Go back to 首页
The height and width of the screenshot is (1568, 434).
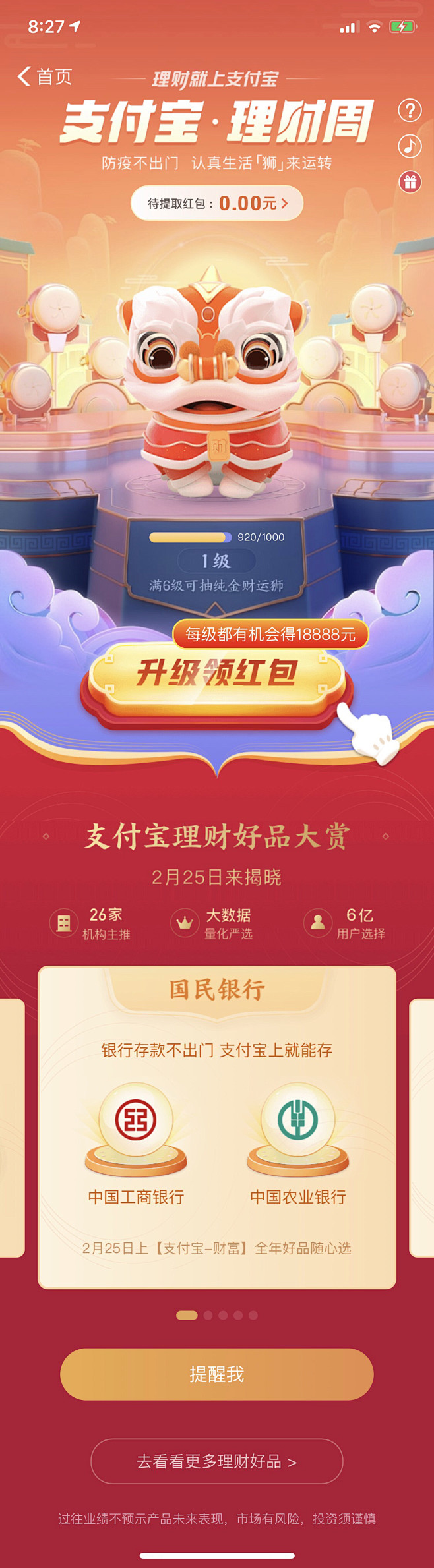click(x=44, y=76)
